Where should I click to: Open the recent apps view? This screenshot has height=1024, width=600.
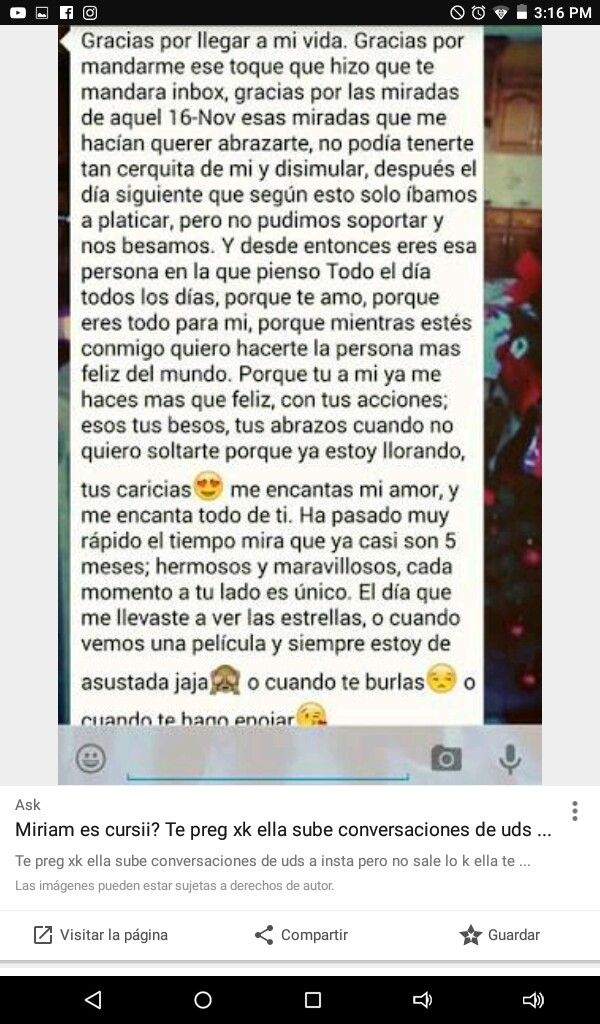[312, 999]
